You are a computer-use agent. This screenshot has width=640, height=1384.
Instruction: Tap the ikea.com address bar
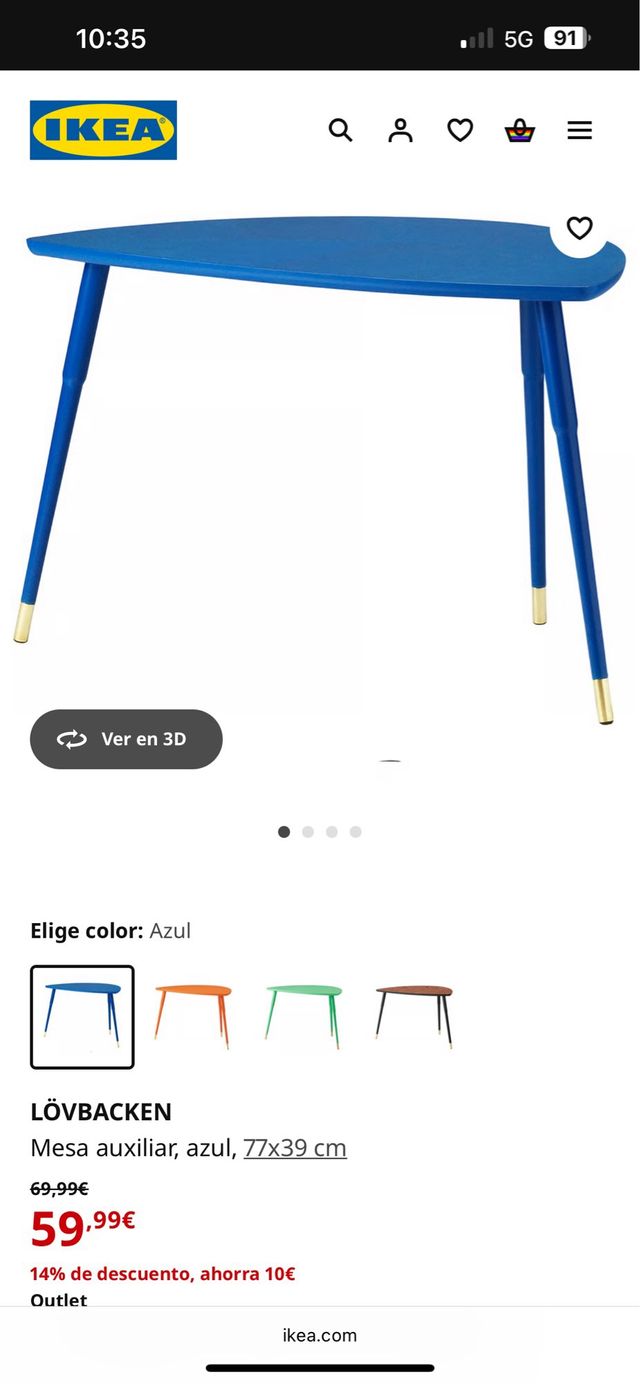[320, 1335]
